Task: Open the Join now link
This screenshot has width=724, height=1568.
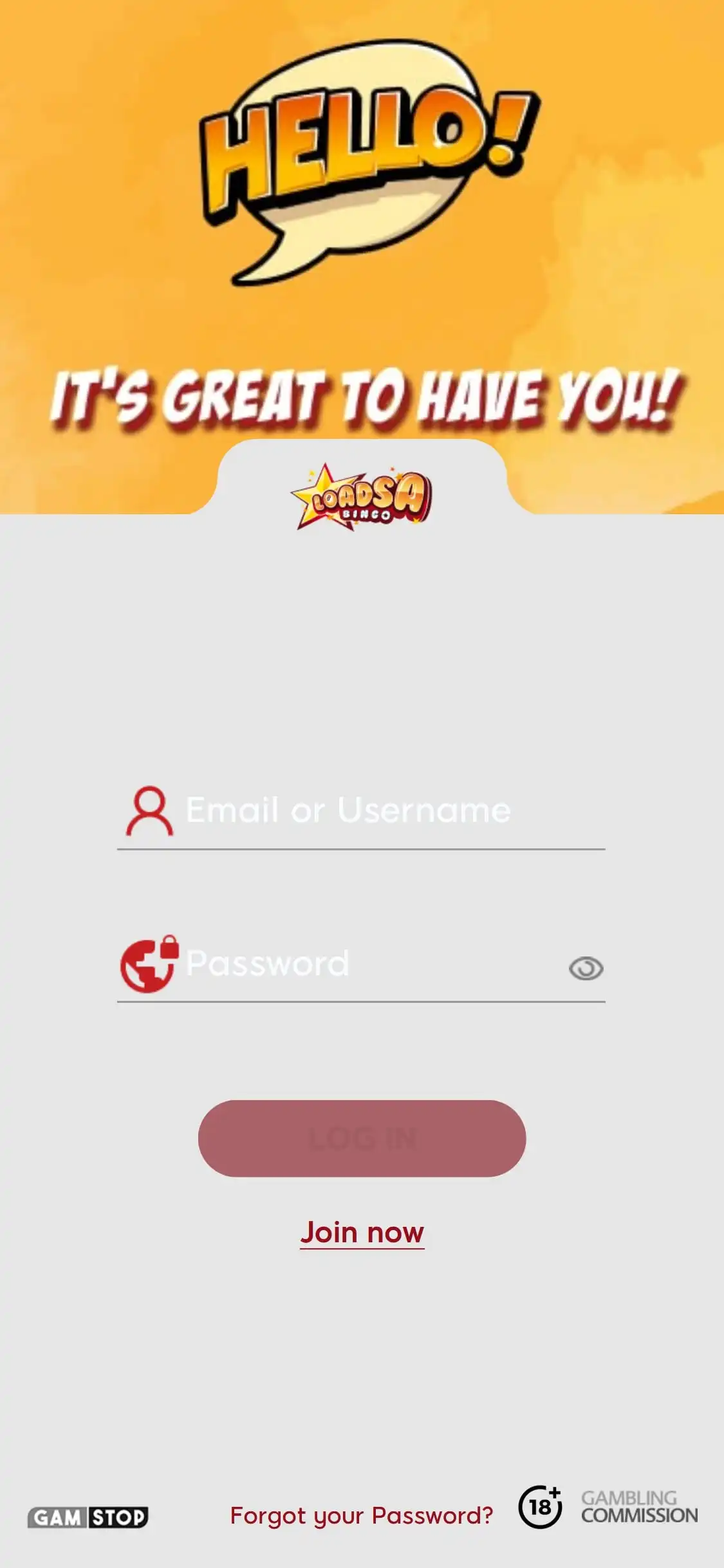Action: click(x=362, y=1233)
